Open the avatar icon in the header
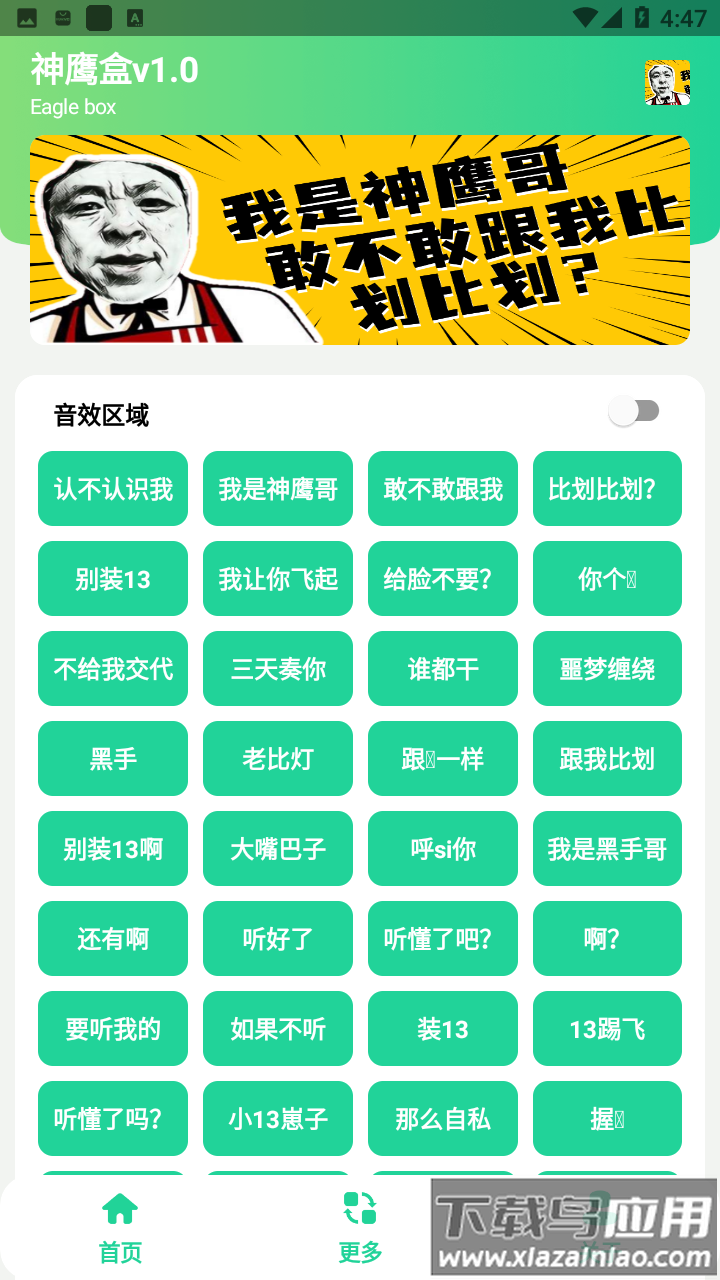Image resolution: width=720 pixels, height=1280 pixels. [x=667, y=82]
